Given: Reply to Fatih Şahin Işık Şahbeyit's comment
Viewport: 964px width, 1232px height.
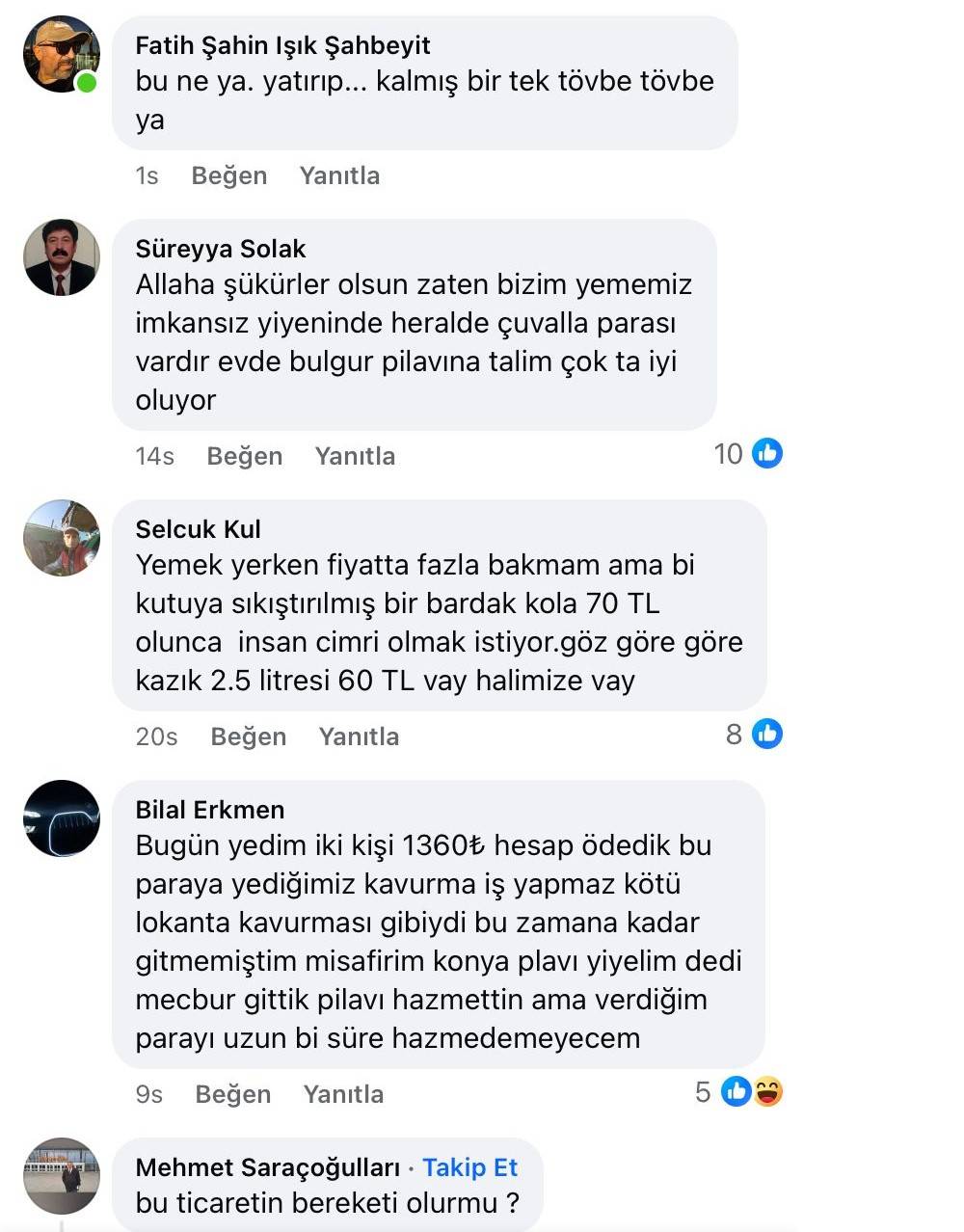Looking at the screenshot, I should point(339,175).
